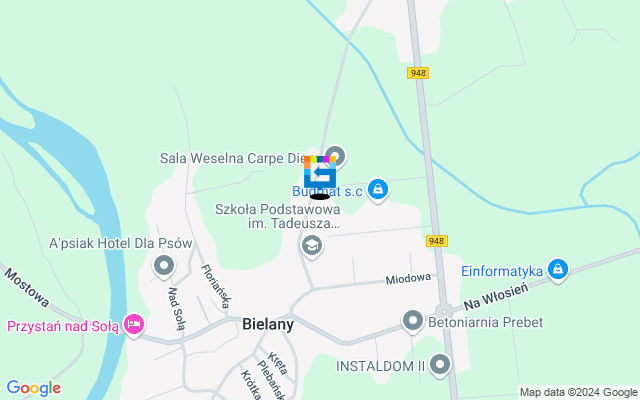Select the custom marker icon on the map
This screenshot has width=640, height=400.
[320, 174]
